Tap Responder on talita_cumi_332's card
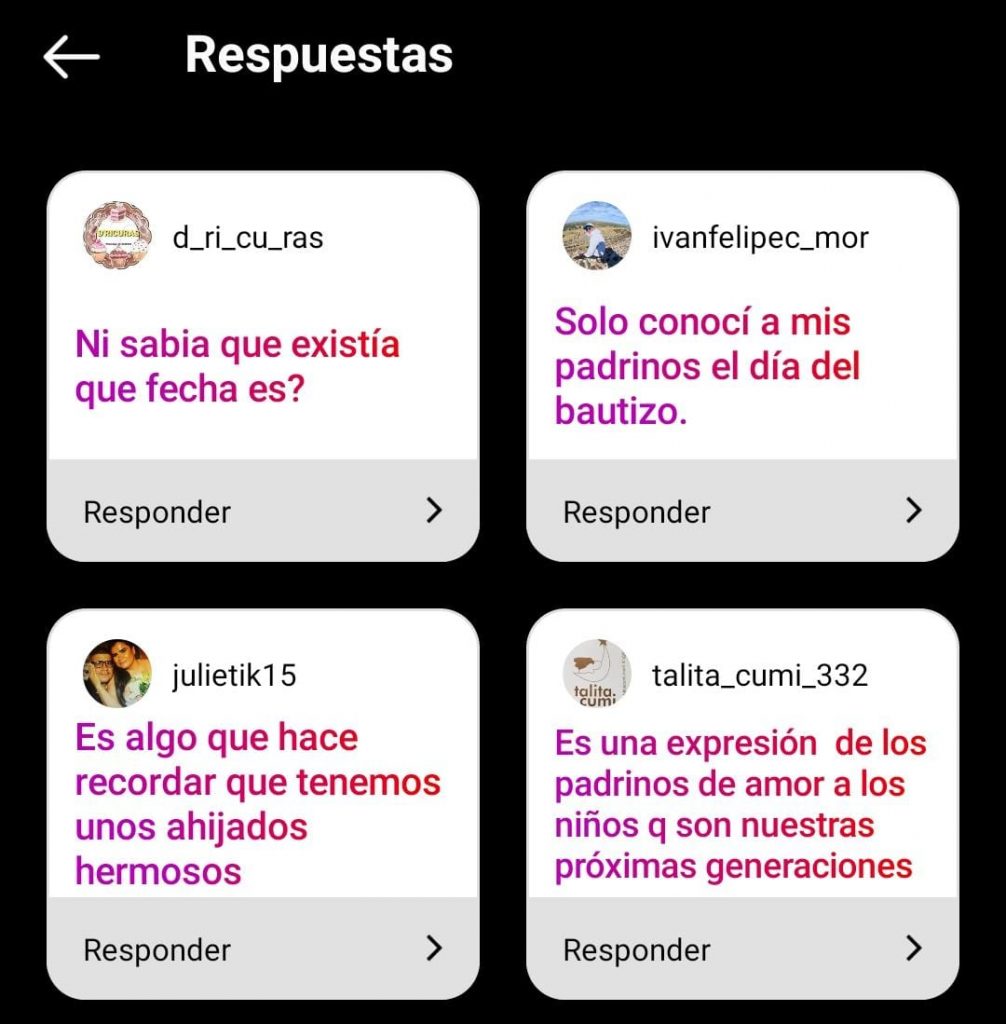This screenshot has height=1024, width=1006. point(742,949)
